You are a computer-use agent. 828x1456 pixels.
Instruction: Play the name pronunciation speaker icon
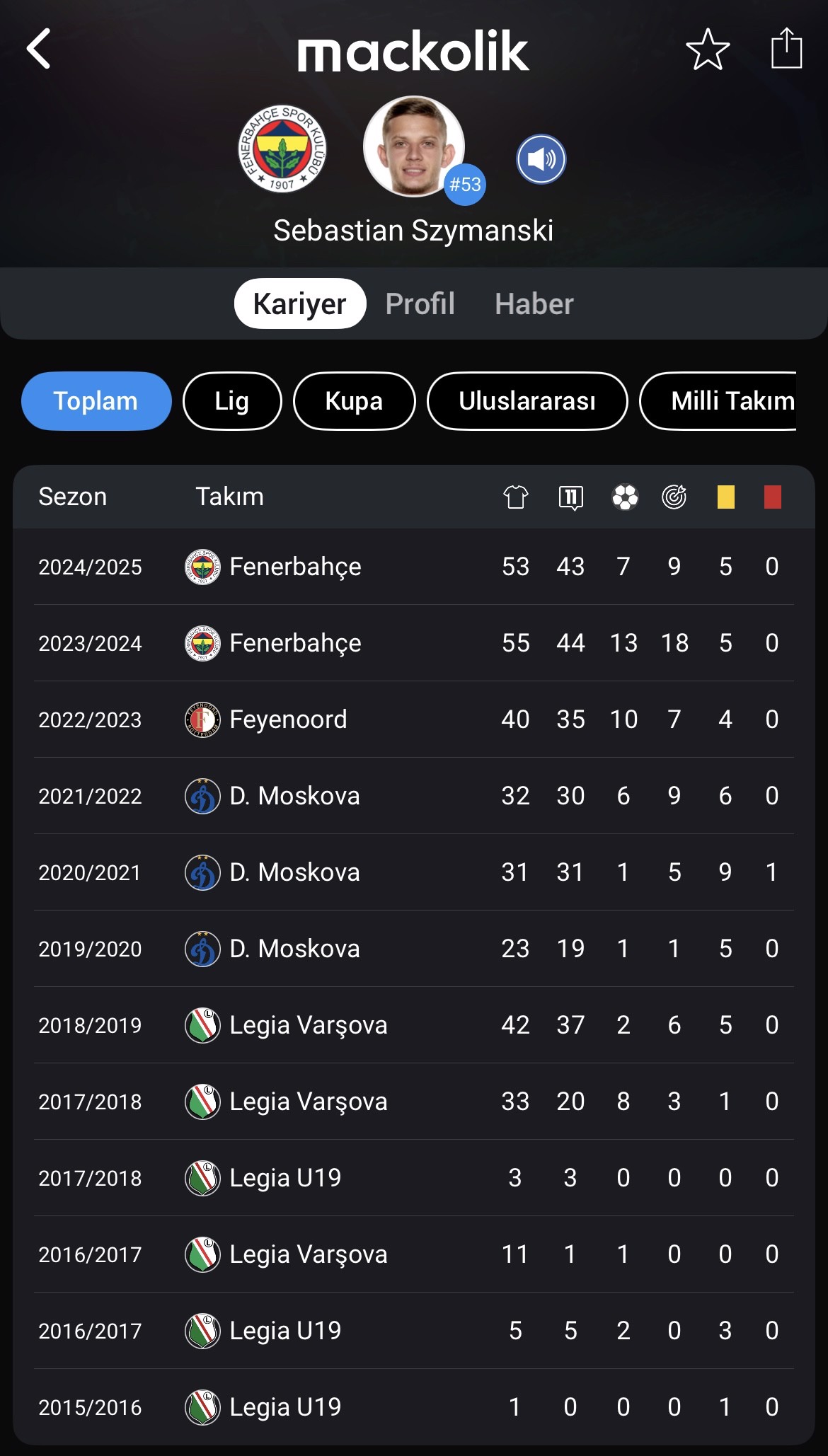[x=541, y=159]
